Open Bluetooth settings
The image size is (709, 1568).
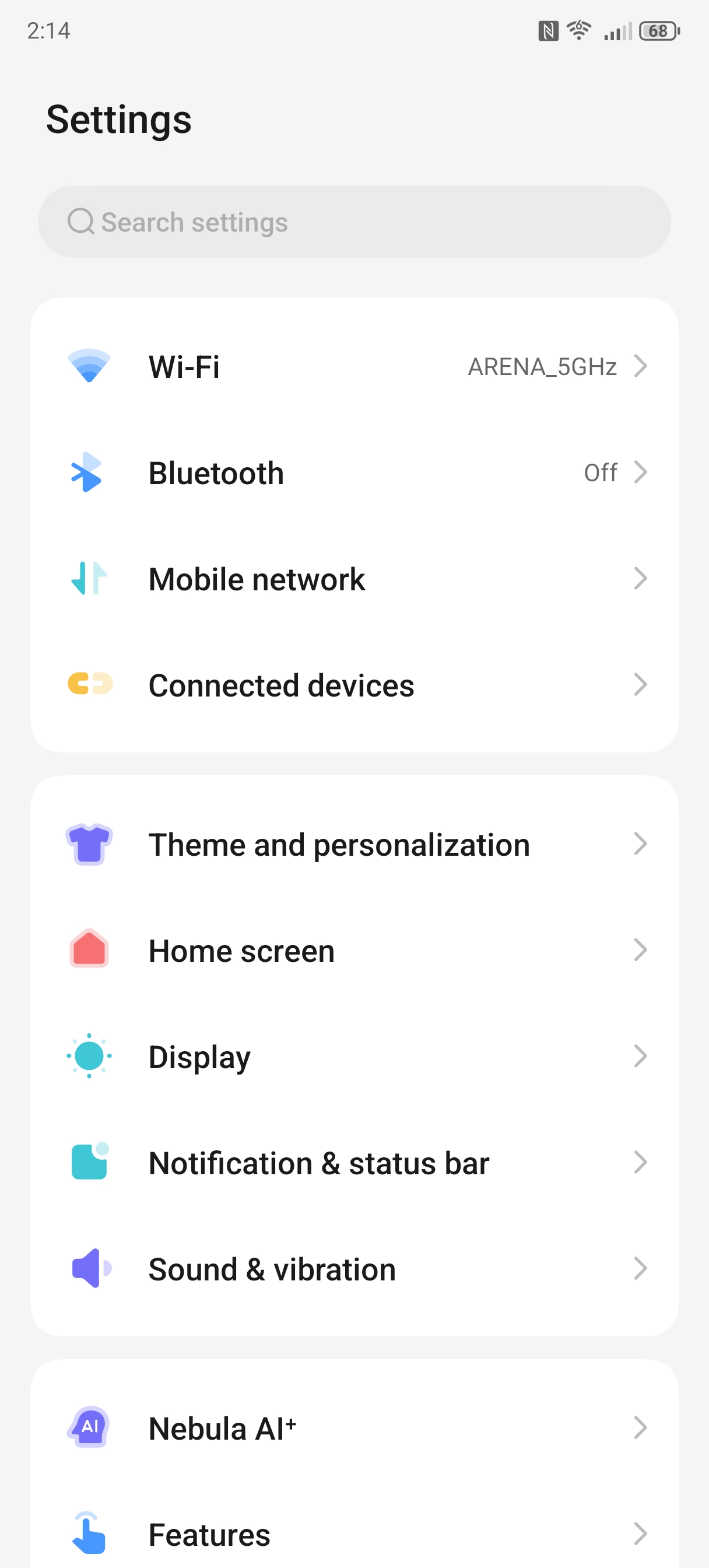tap(354, 473)
